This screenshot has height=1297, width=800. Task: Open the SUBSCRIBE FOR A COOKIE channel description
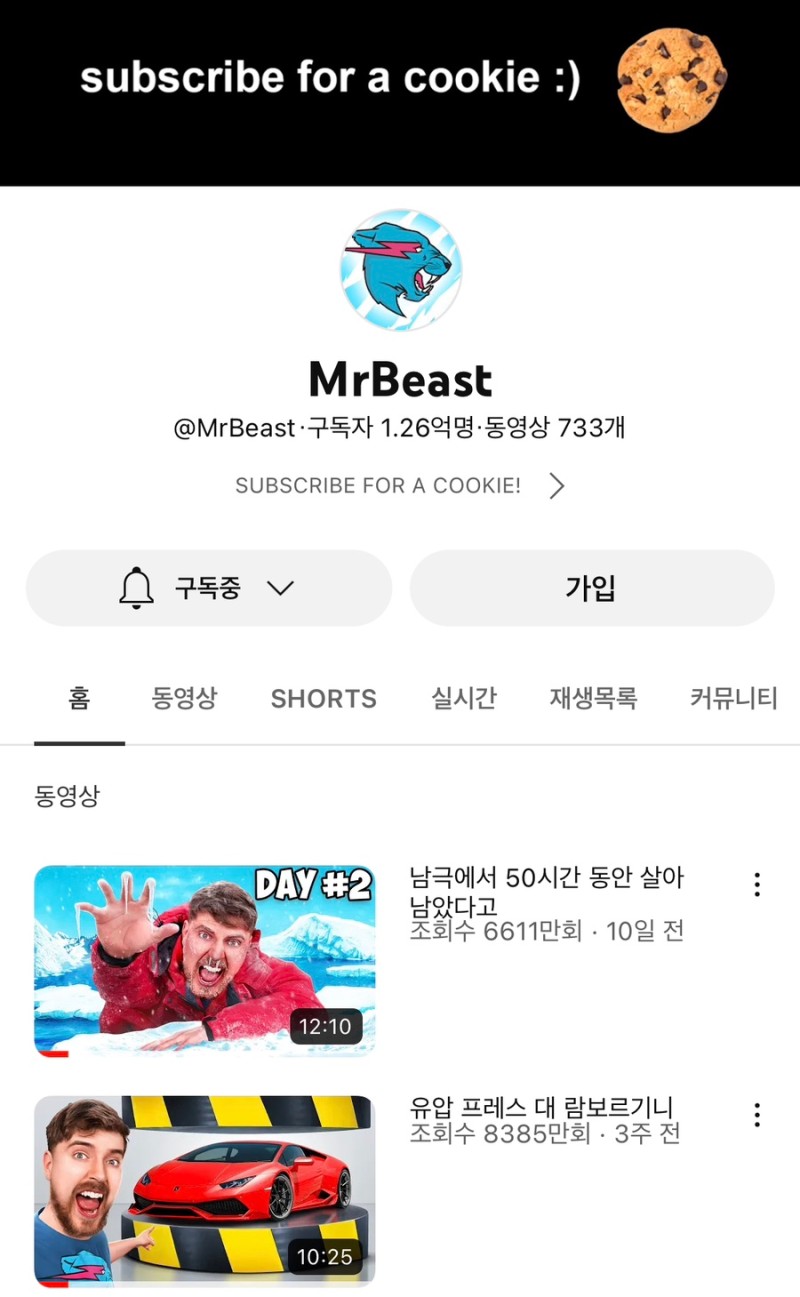point(400,486)
